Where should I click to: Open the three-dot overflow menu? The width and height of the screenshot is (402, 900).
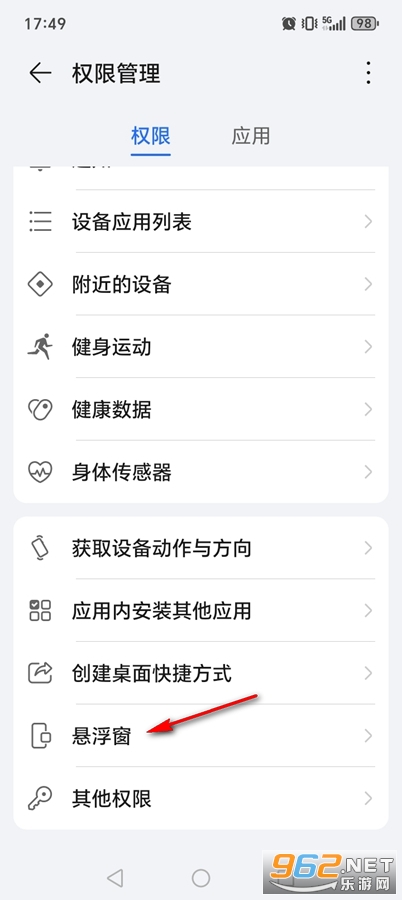[x=368, y=73]
